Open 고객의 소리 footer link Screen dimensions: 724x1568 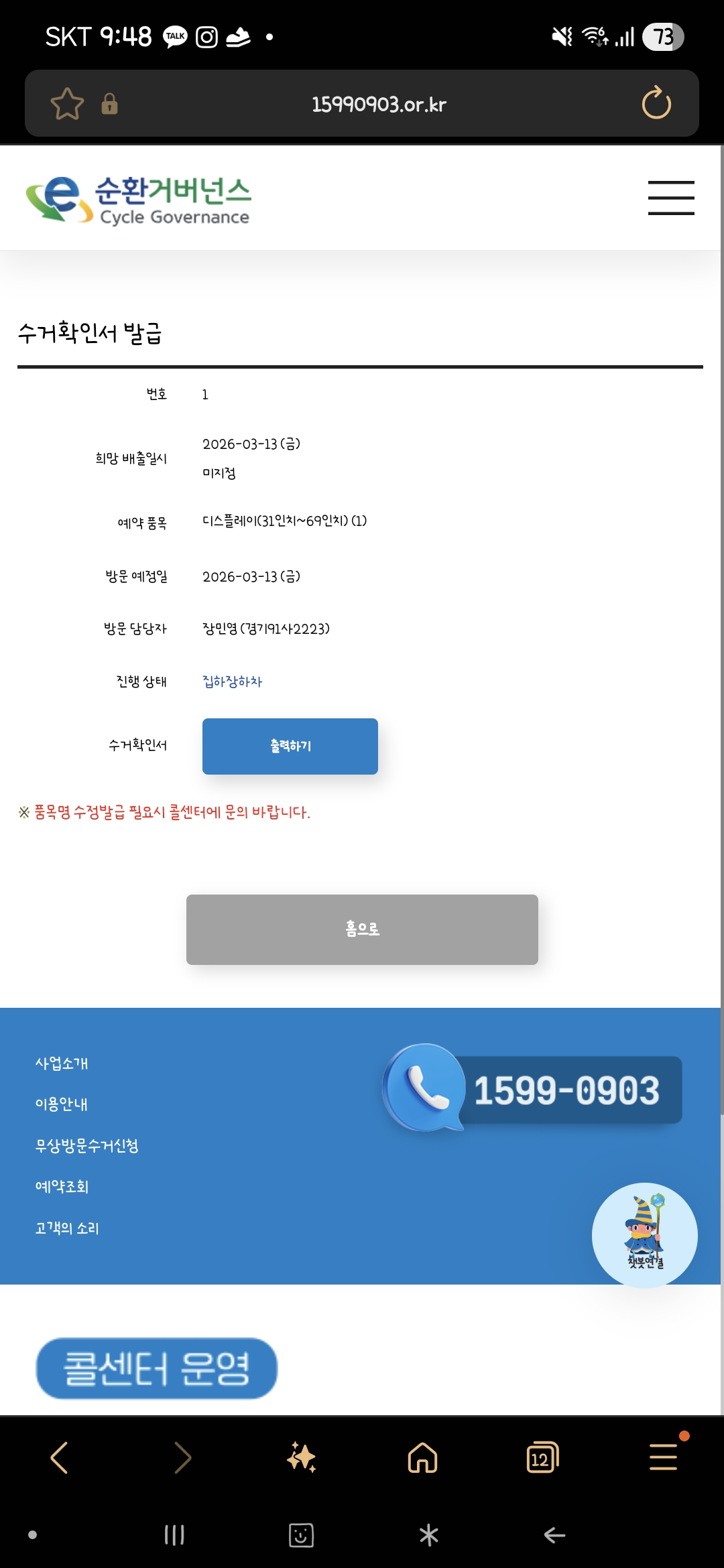pos(67,1228)
